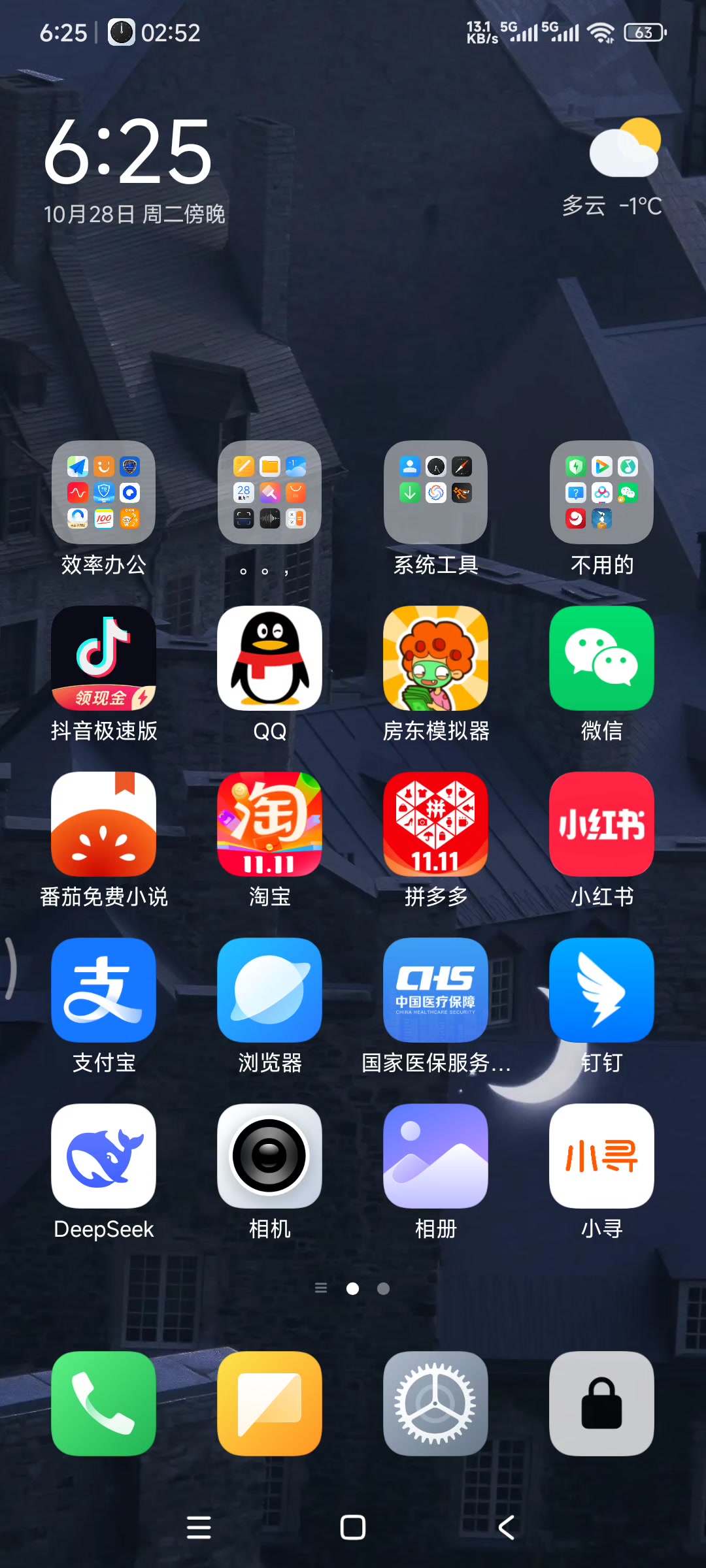Open the 相册 gallery

[435, 1156]
